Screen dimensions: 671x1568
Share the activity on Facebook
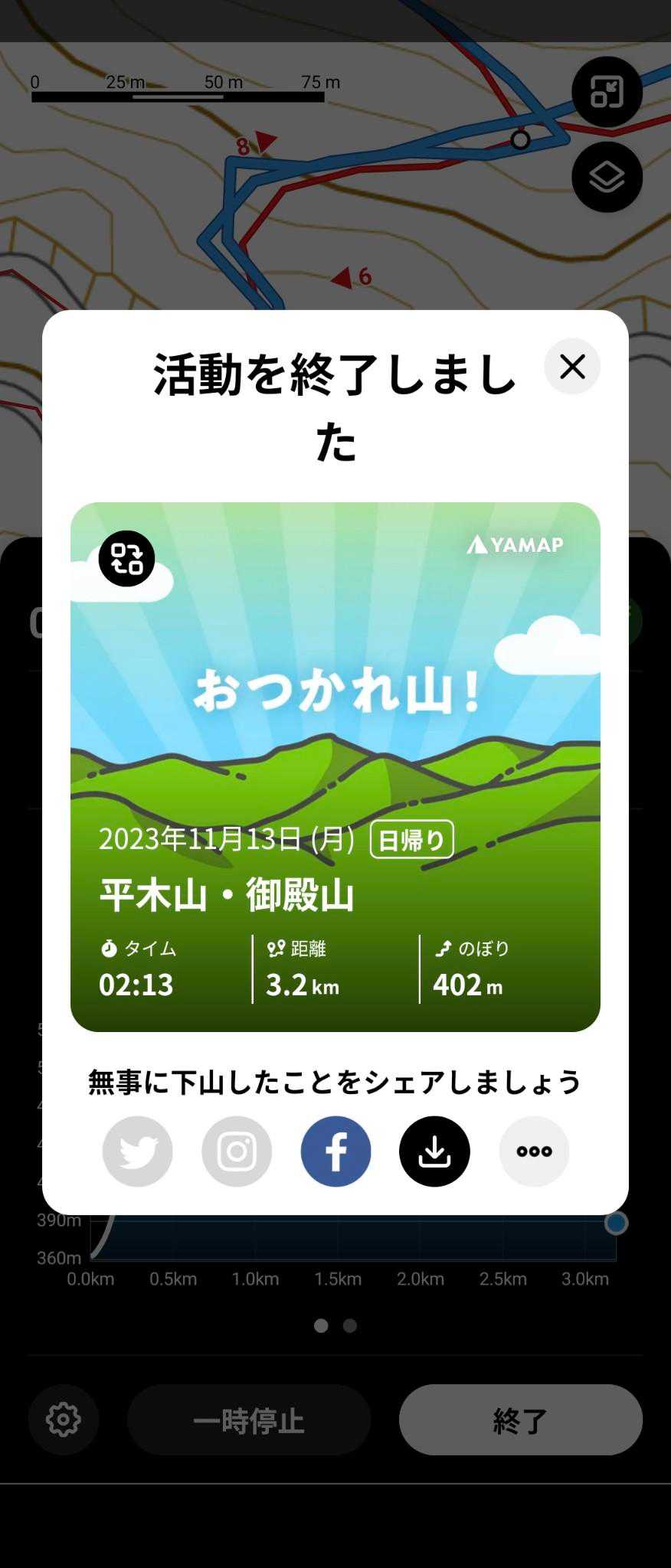(335, 1151)
